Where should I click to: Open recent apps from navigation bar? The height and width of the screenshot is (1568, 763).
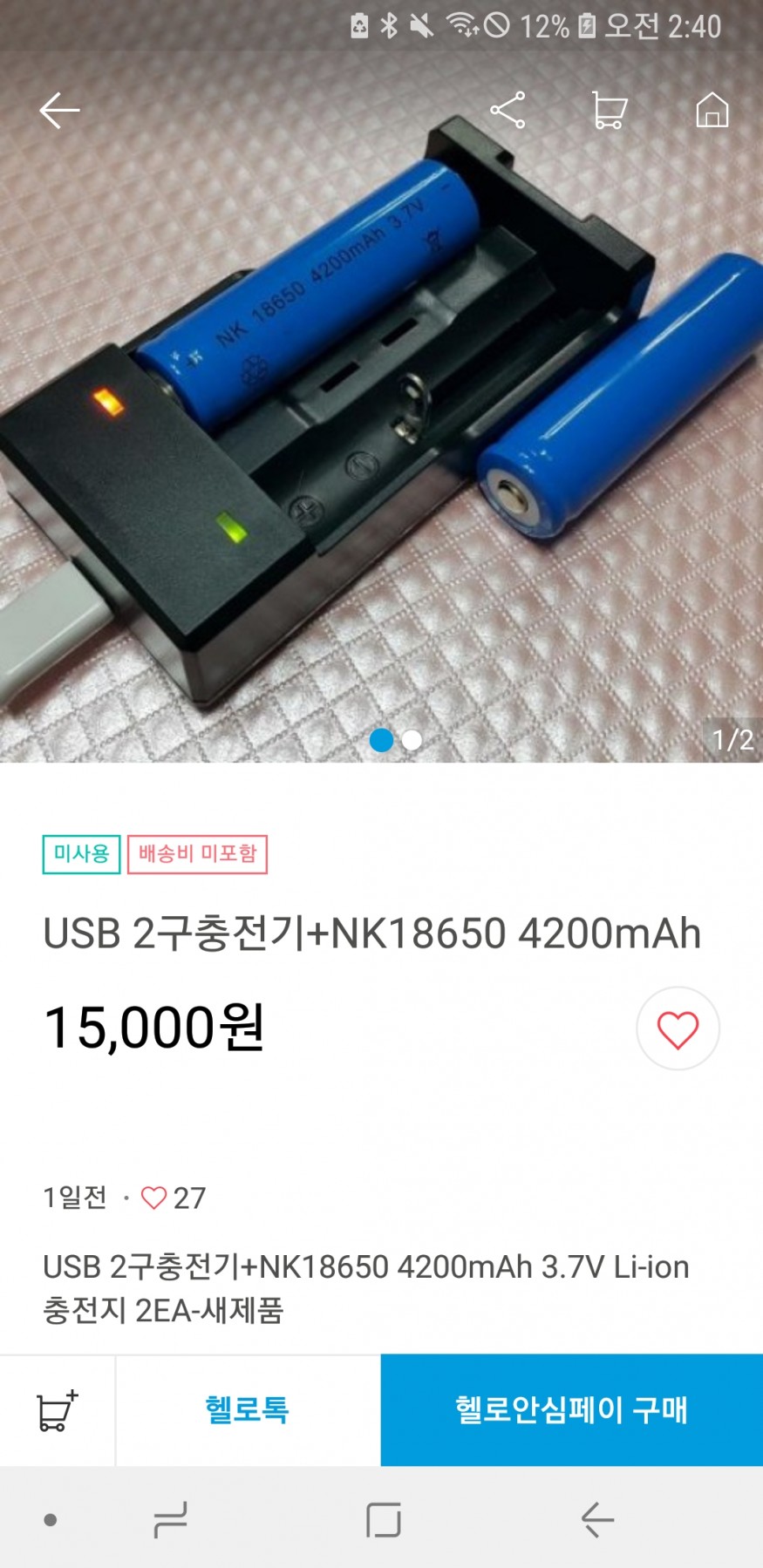point(170,1520)
